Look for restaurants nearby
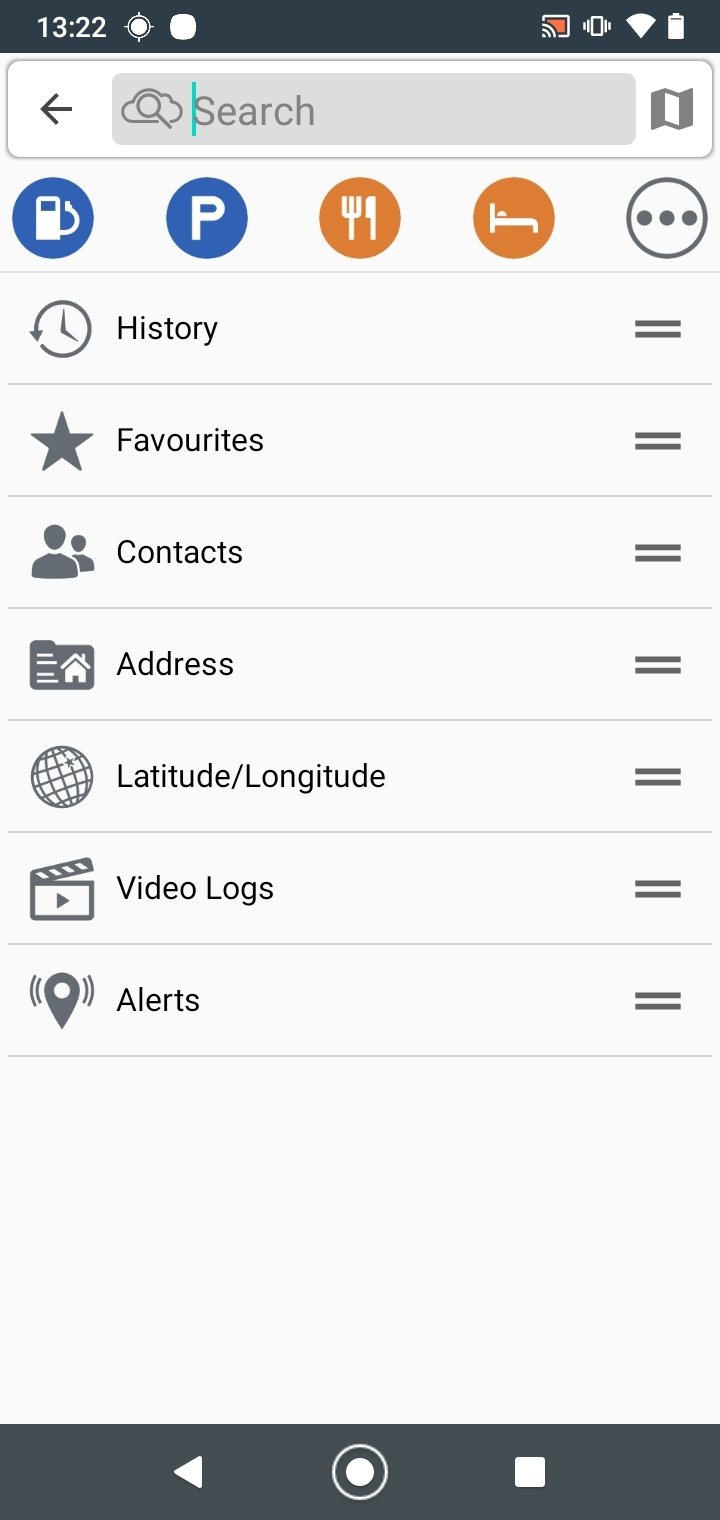 point(360,218)
